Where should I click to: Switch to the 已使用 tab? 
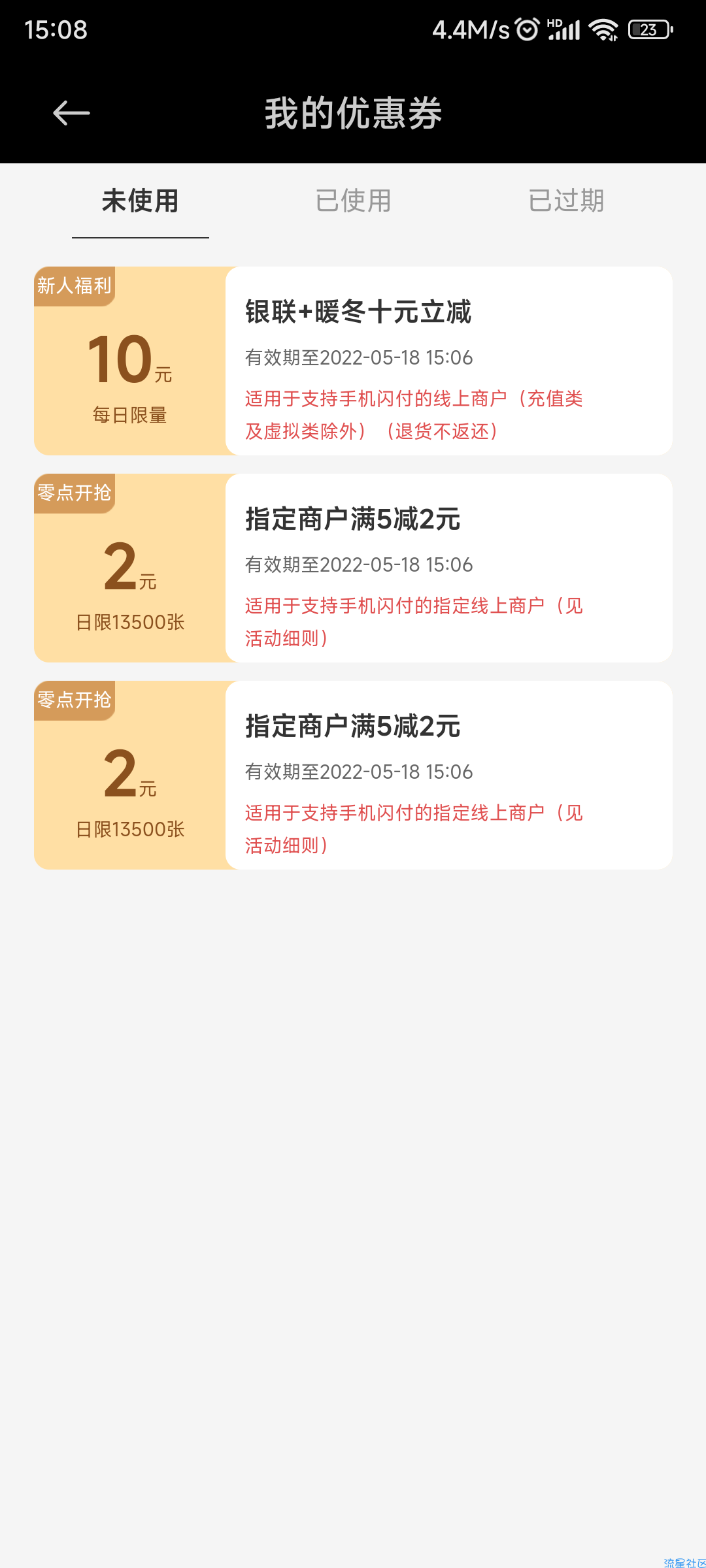pyautogui.click(x=353, y=201)
